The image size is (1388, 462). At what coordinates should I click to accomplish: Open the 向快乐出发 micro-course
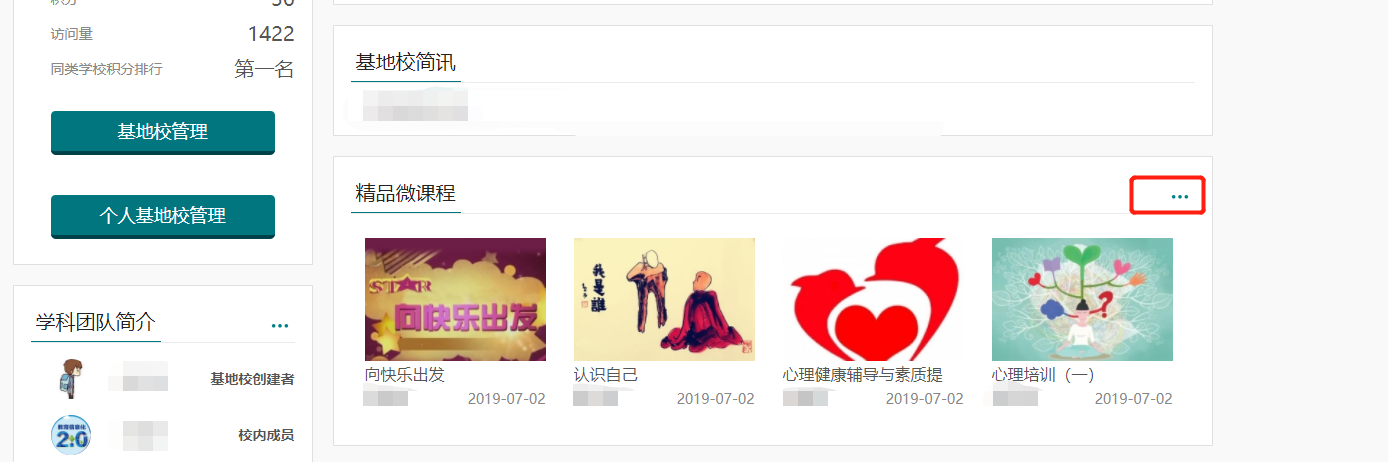pos(455,299)
